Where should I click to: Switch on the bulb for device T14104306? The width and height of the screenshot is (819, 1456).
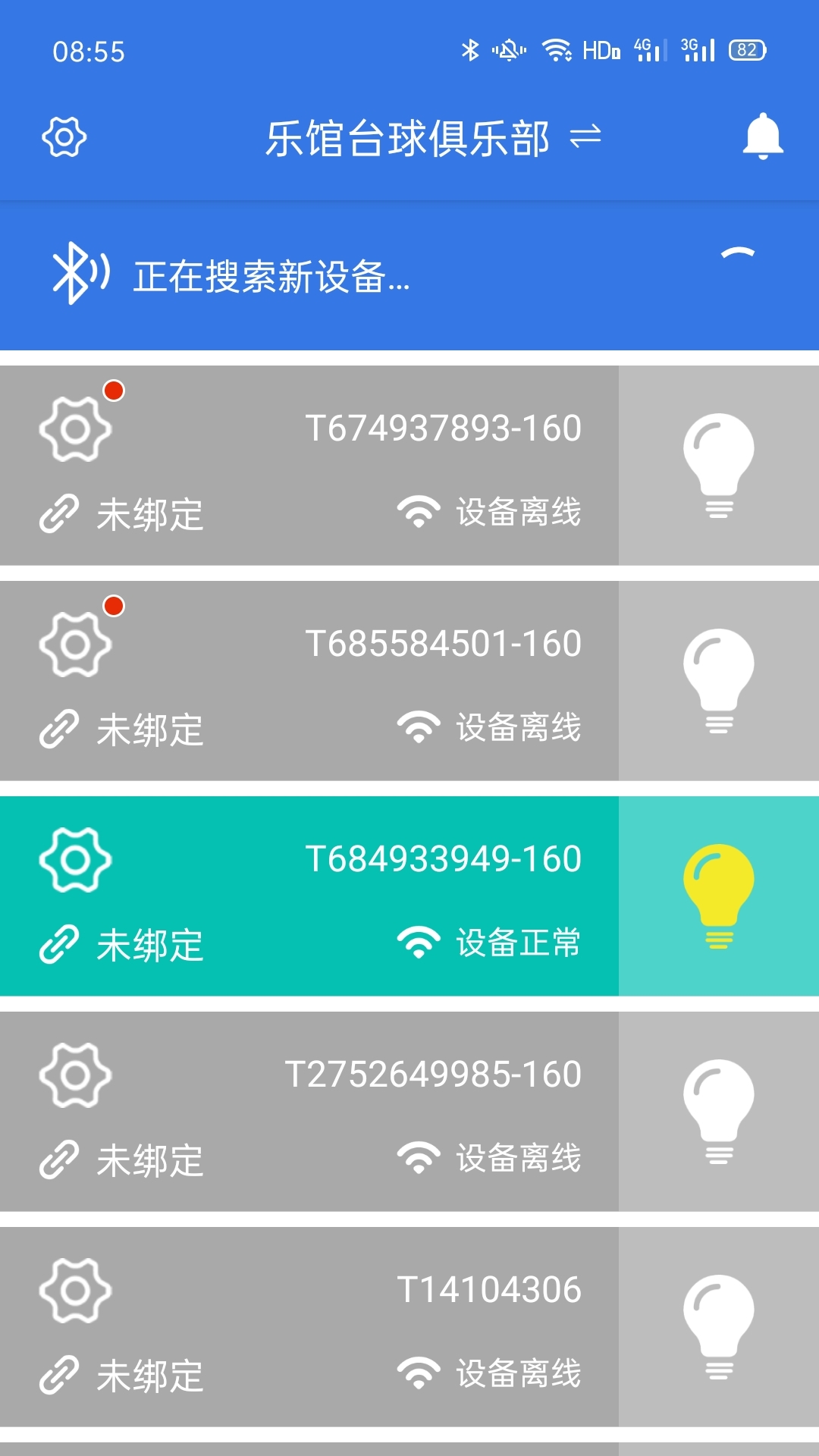coord(719,1323)
